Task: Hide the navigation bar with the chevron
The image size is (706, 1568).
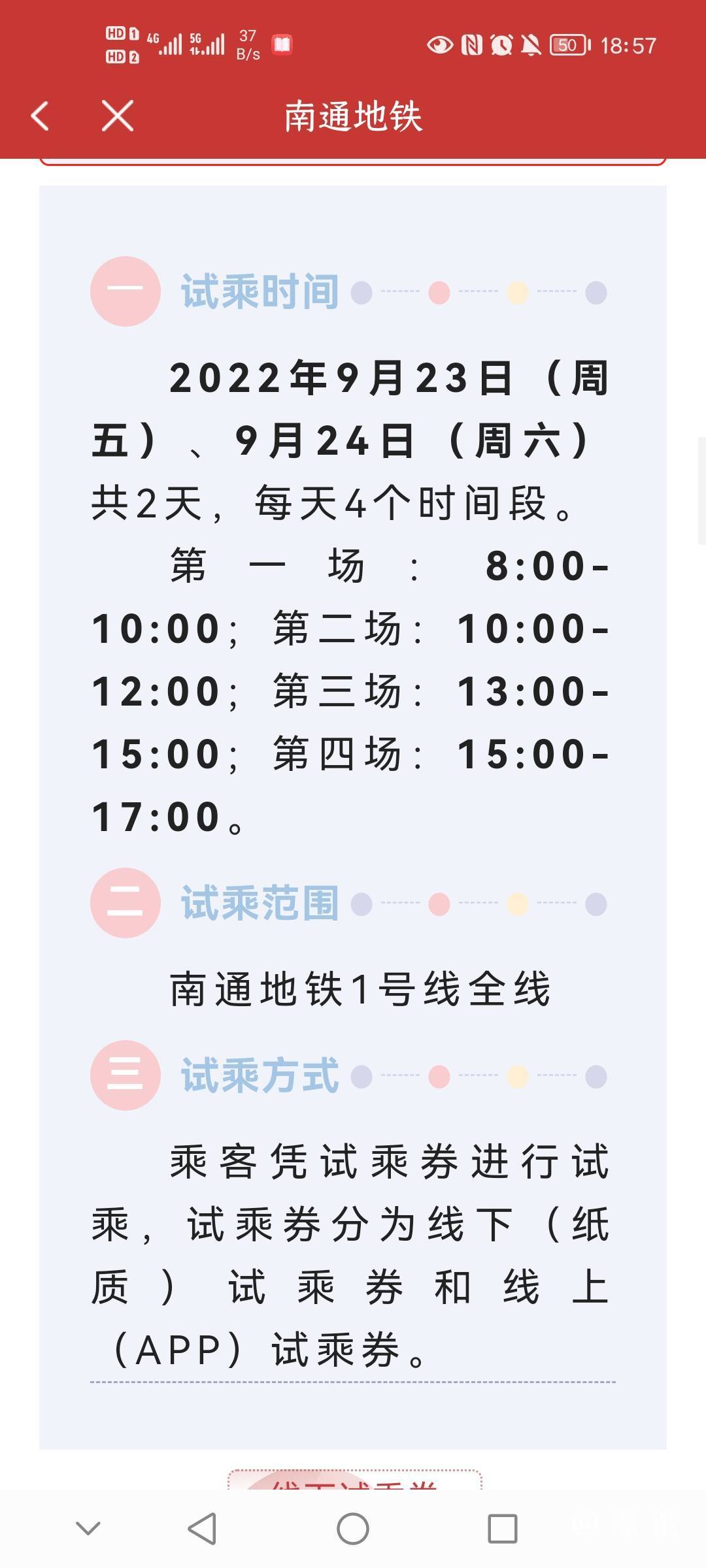Action: [x=88, y=1528]
